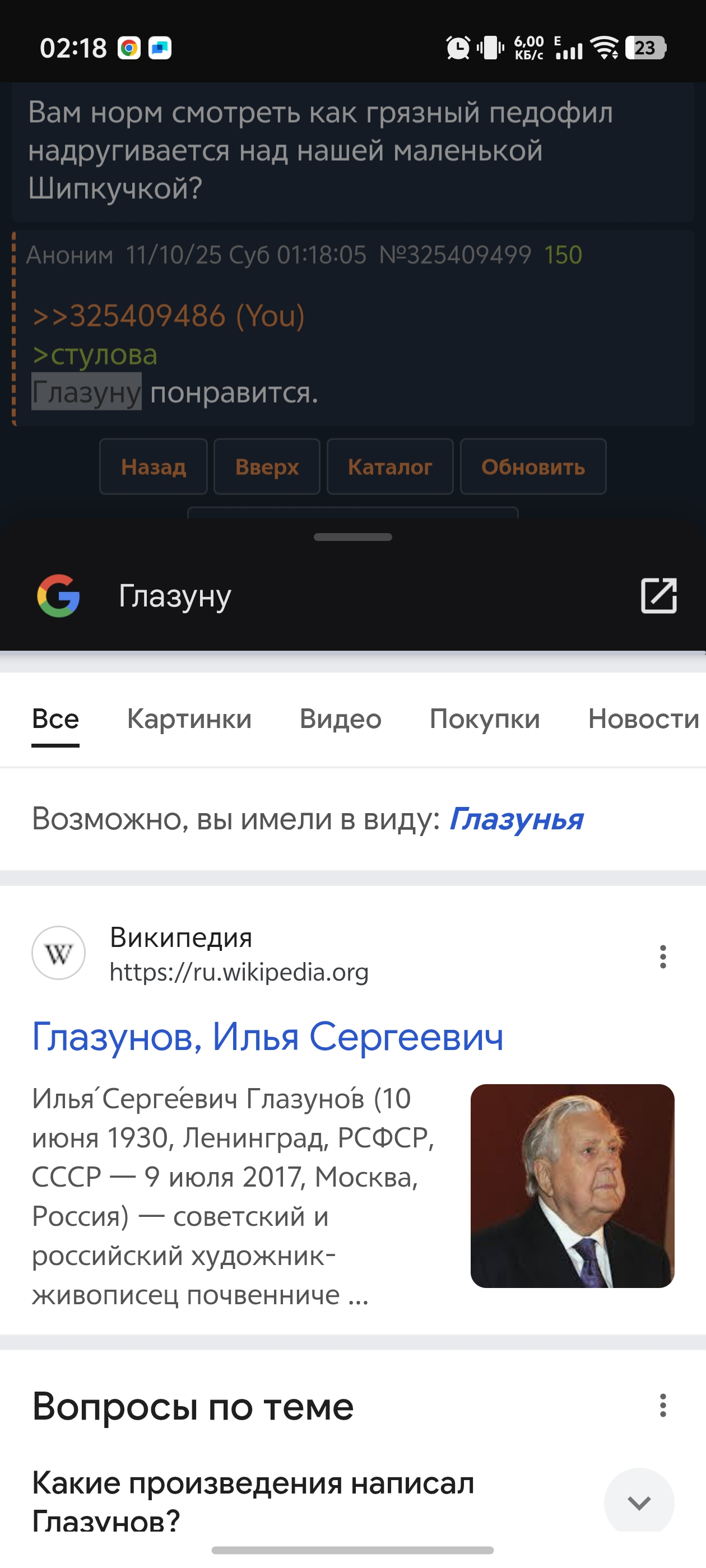Open the portrait thumbnail in the Wikipedia result
The image size is (706, 1568).
point(572,1185)
